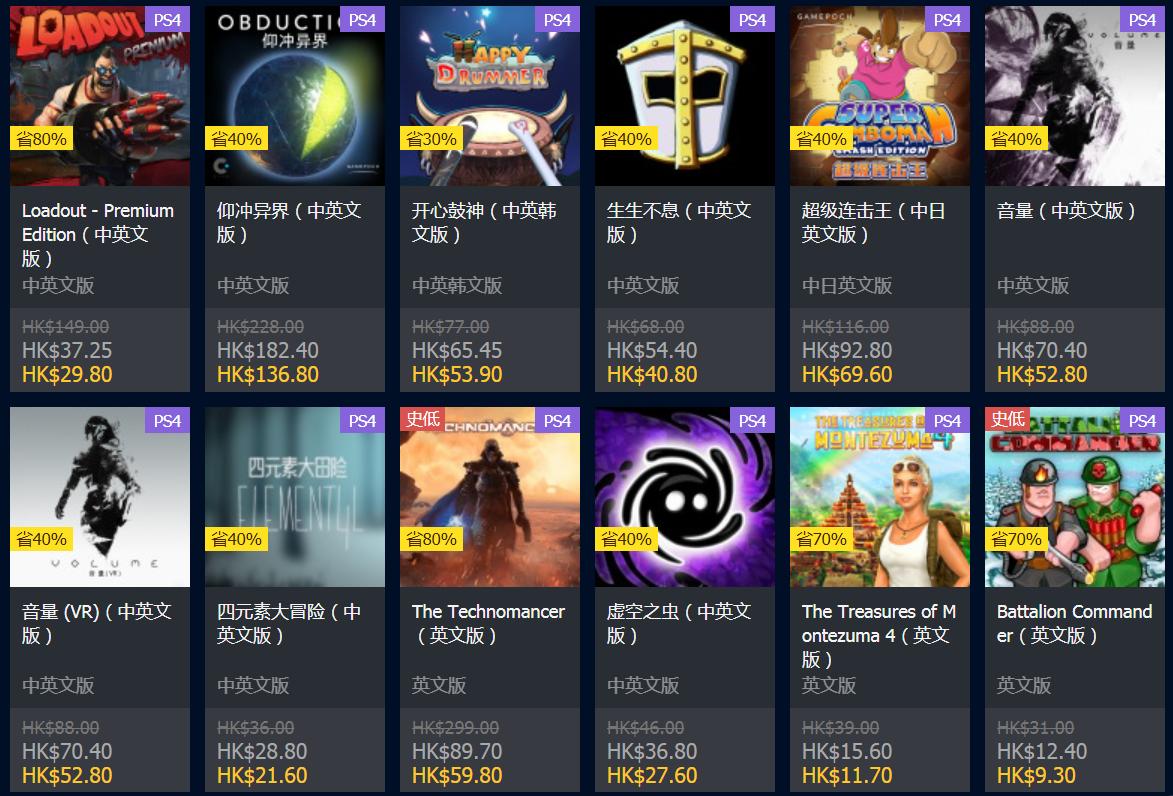Open the 四元素大冒险 game card
1173x796 pixels.
coord(294,497)
